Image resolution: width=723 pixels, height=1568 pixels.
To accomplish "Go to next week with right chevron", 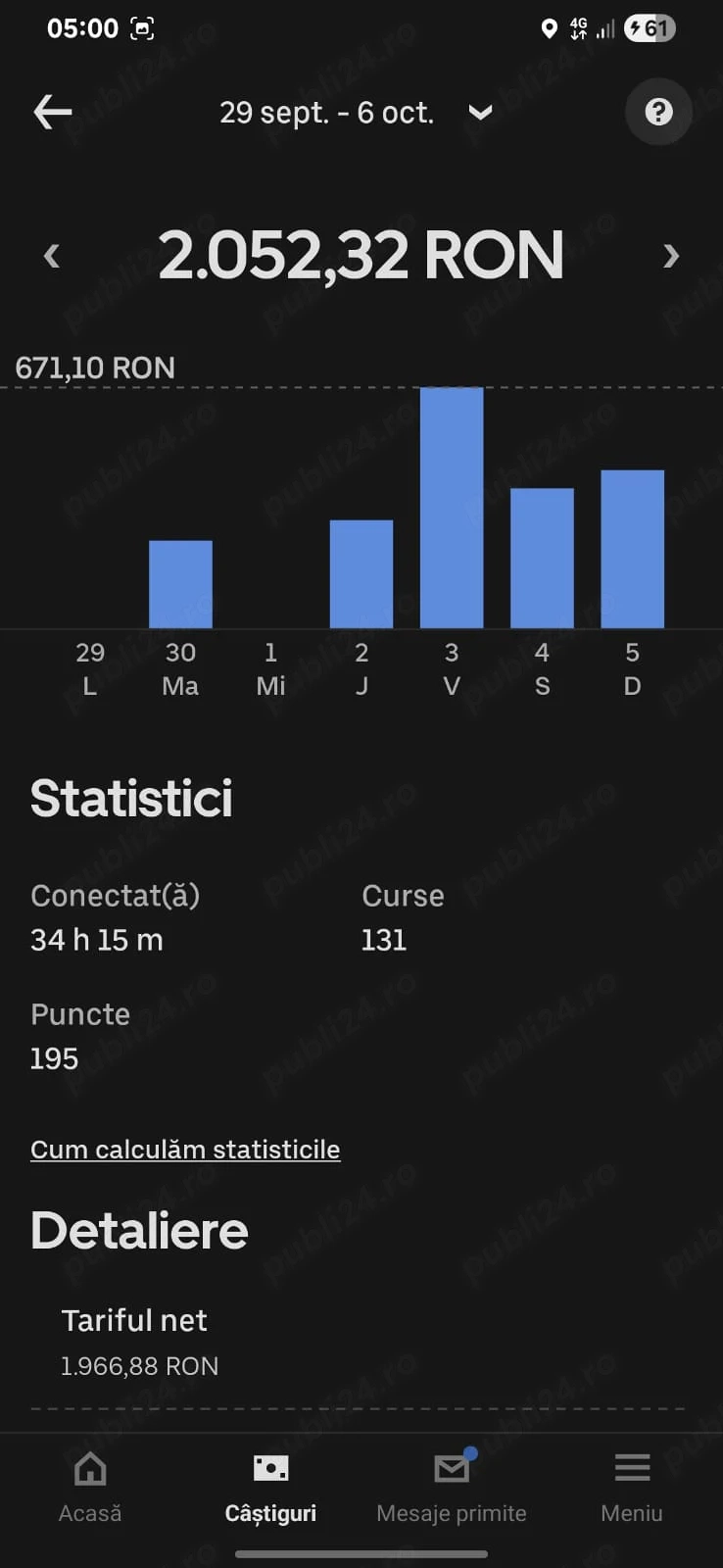I will pos(671,257).
